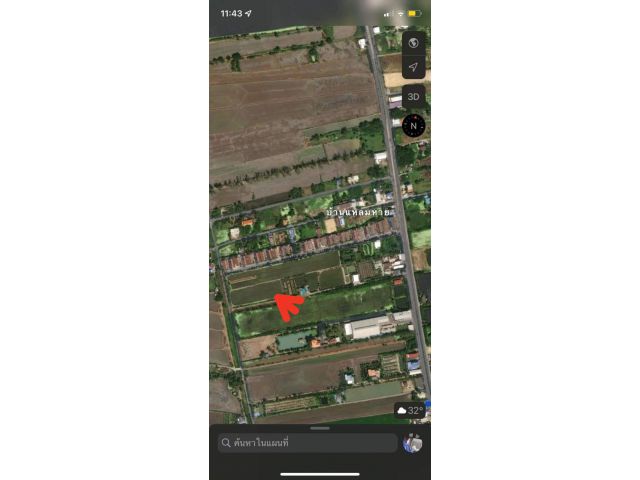Screen dimensions: 640x480
Task: Open the map mode settings button
Action: [413, 43]
